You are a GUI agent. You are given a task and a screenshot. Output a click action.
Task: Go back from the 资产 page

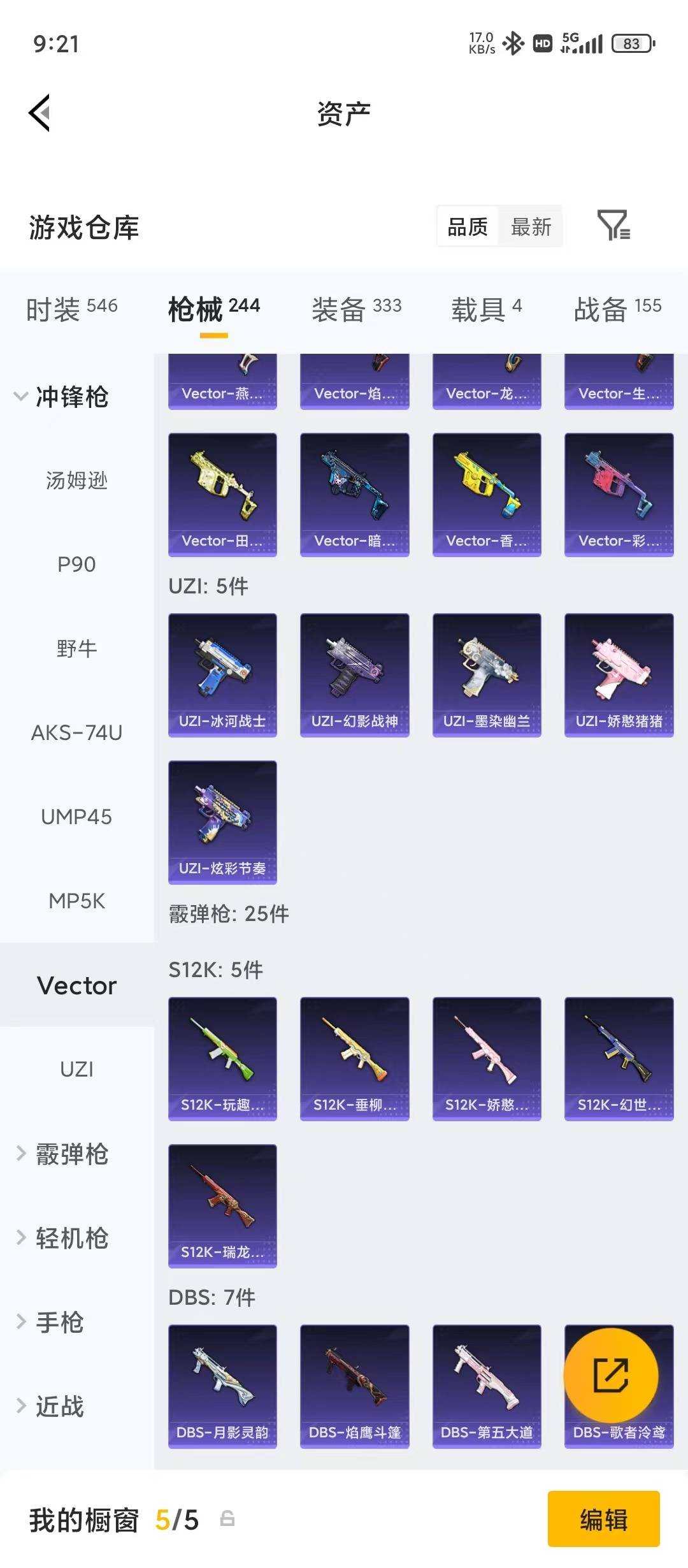[x=39, y=113]
